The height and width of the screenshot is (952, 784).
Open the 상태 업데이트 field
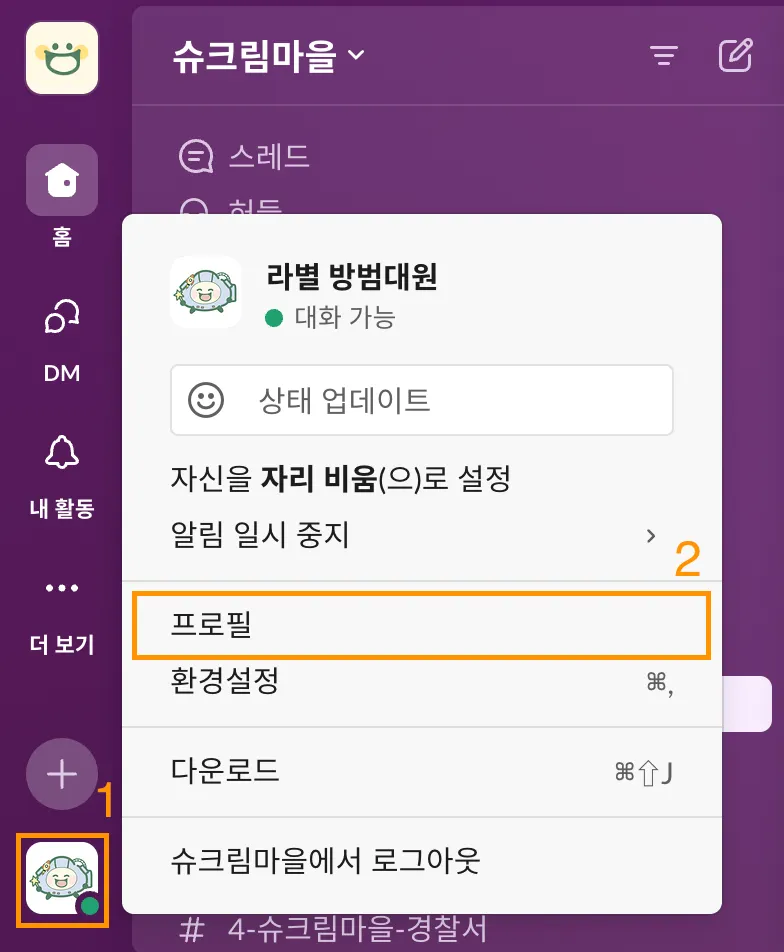pyautogui.click(x=421, y=401)
